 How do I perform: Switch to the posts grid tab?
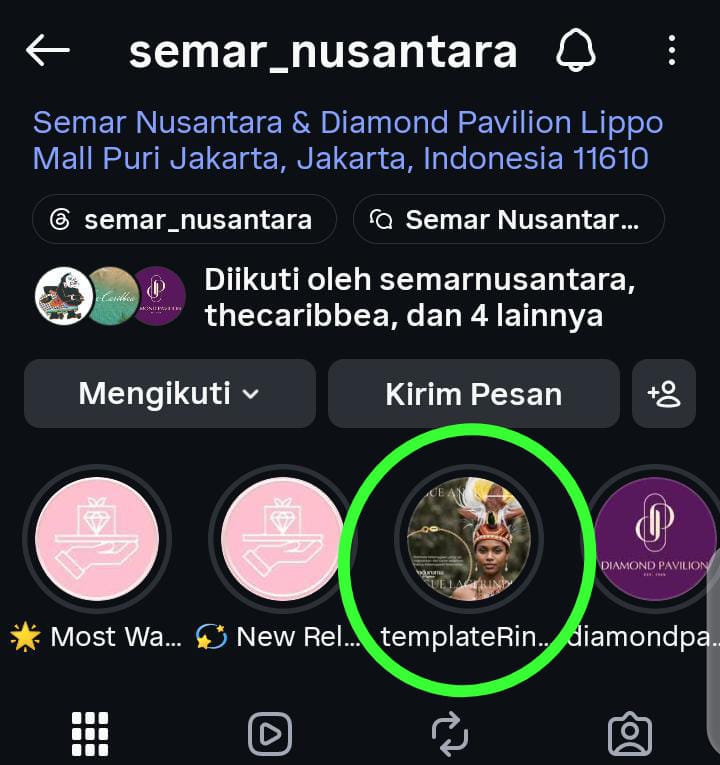90,734
